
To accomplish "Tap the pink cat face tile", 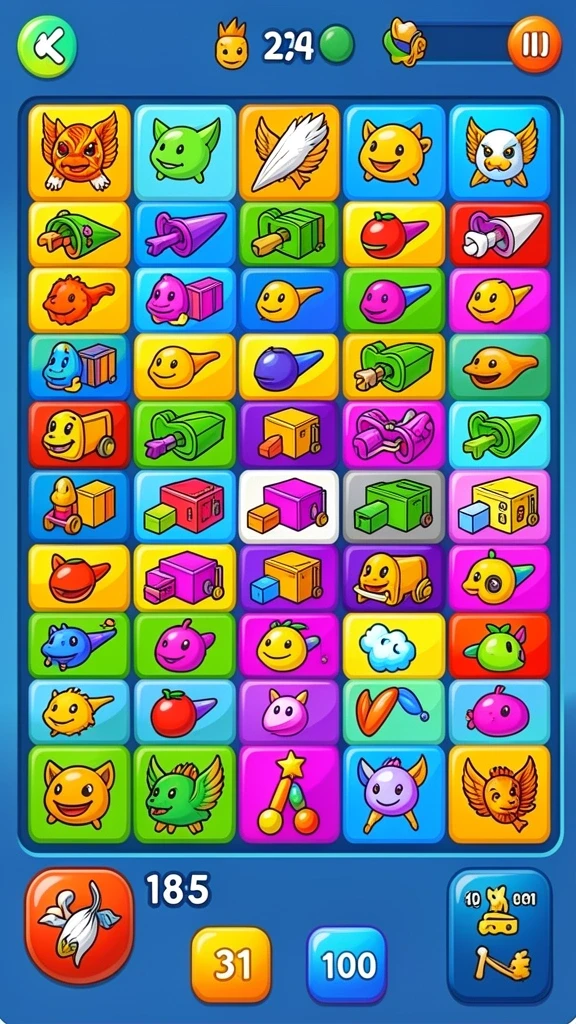I will click(289, 712).
